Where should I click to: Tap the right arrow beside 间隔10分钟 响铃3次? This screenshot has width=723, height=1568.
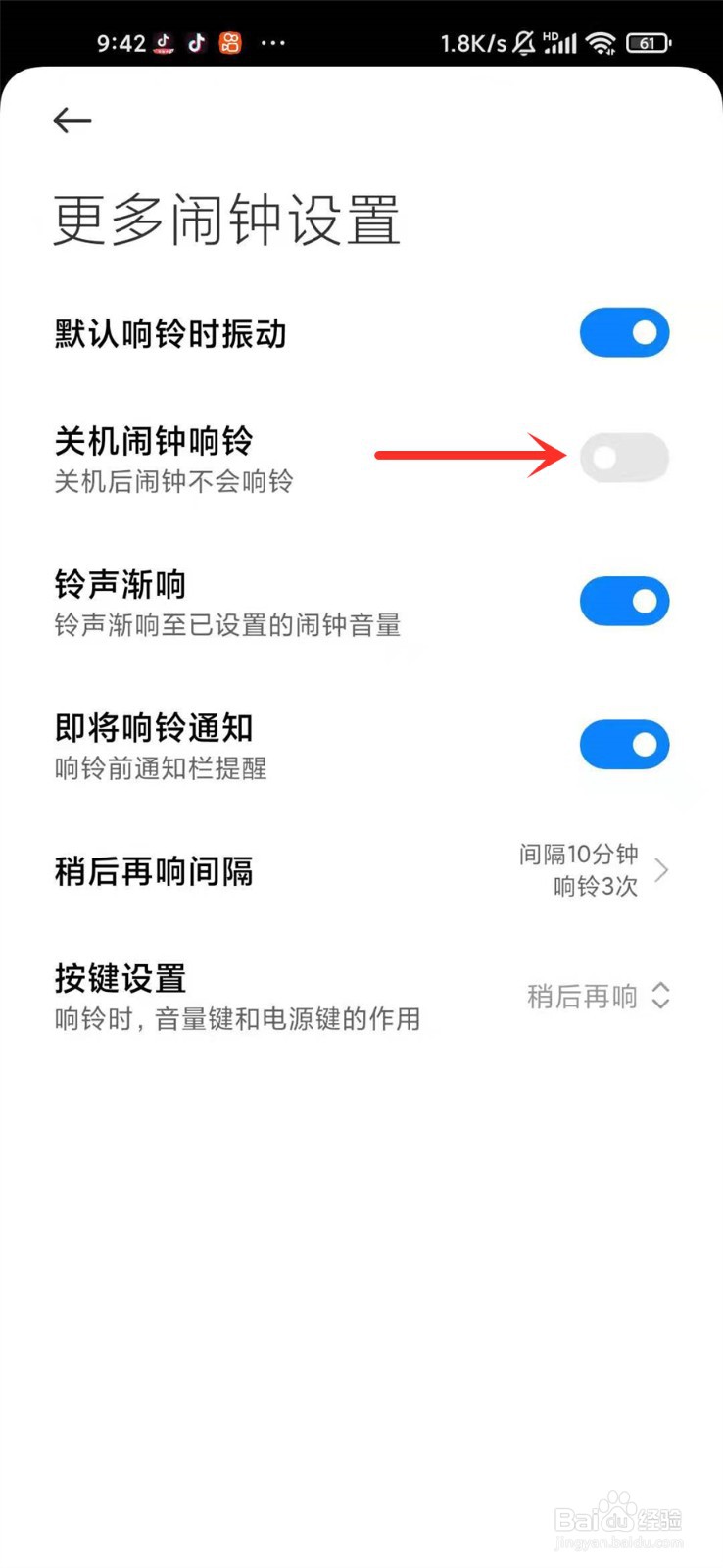(x=664, y=869)
